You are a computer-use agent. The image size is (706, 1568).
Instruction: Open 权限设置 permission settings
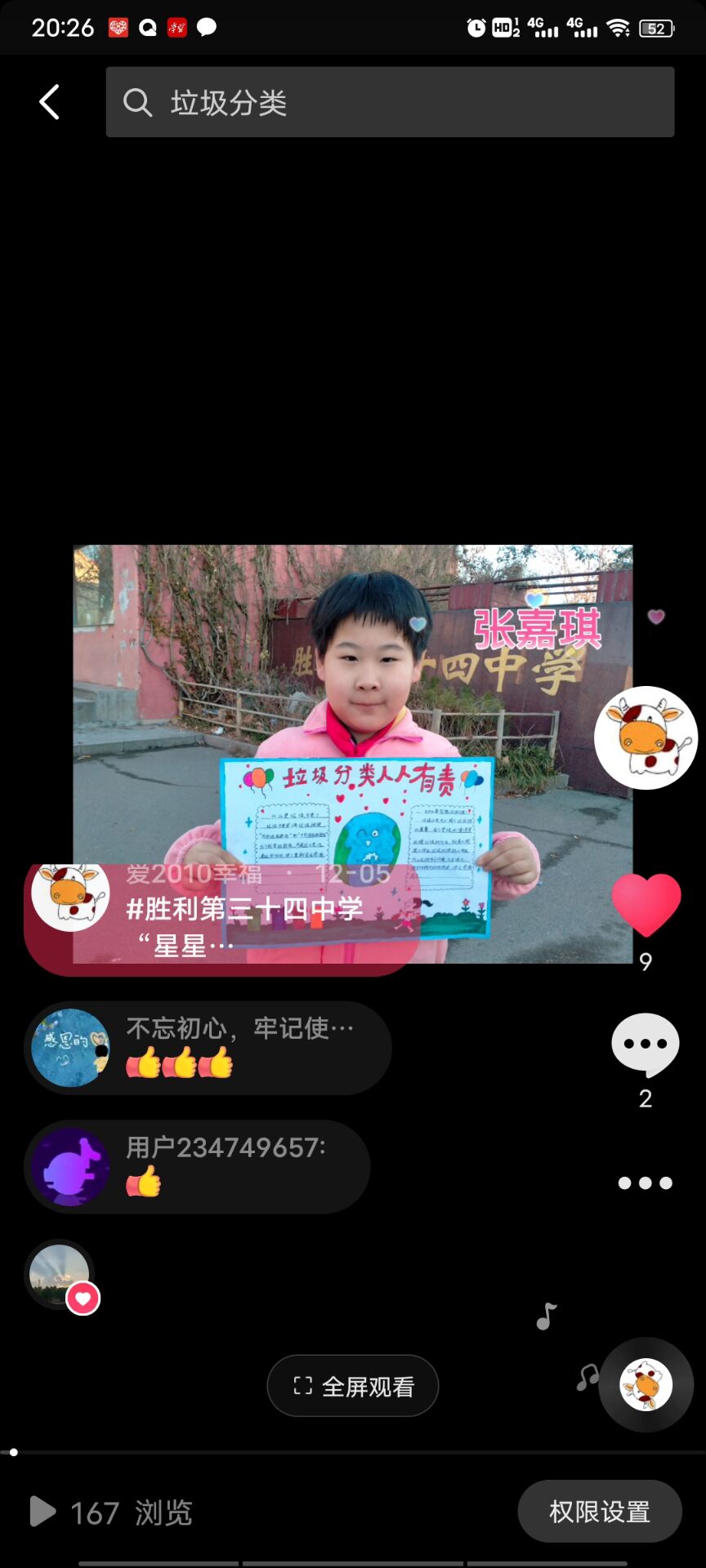[x=600, y=1511]
